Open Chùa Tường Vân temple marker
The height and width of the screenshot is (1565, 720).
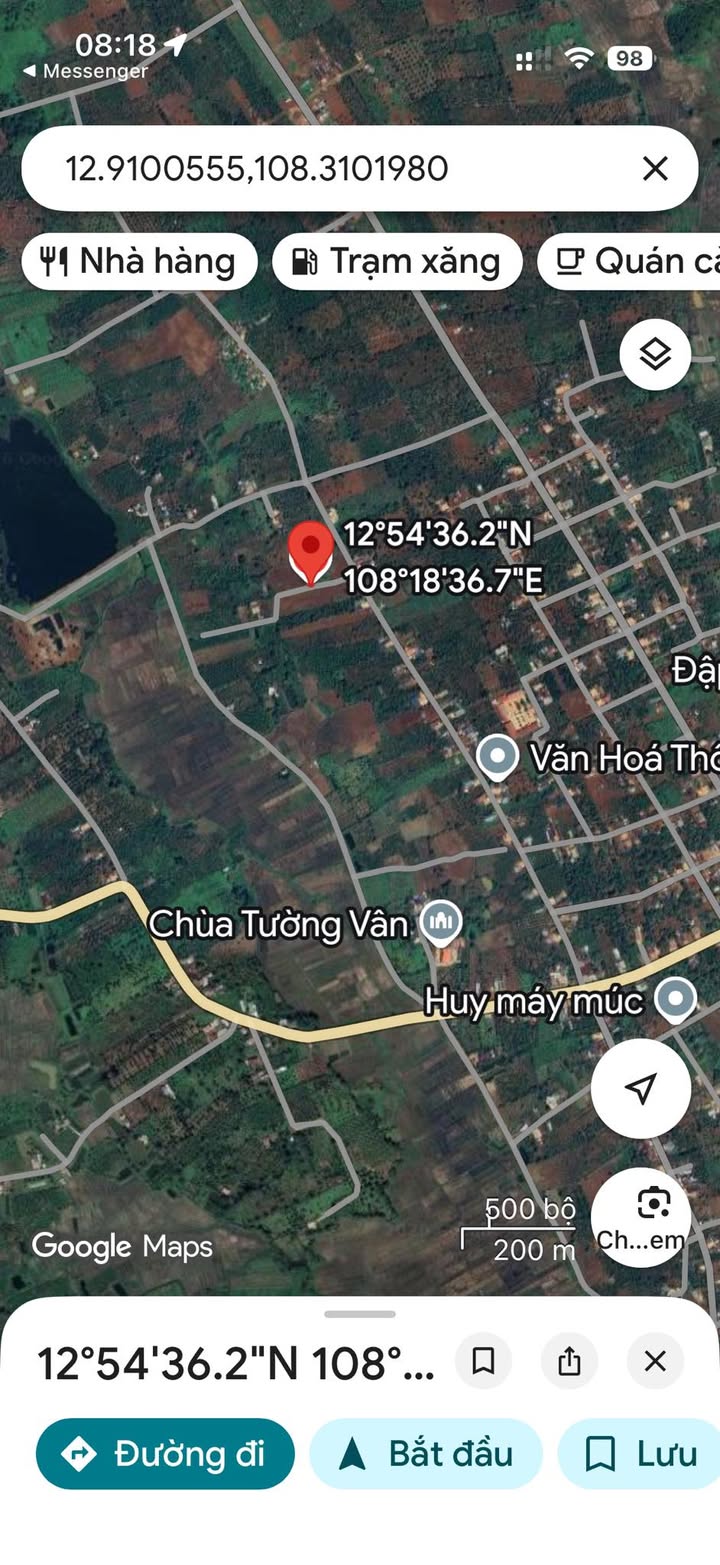click(x=440, y=922)
